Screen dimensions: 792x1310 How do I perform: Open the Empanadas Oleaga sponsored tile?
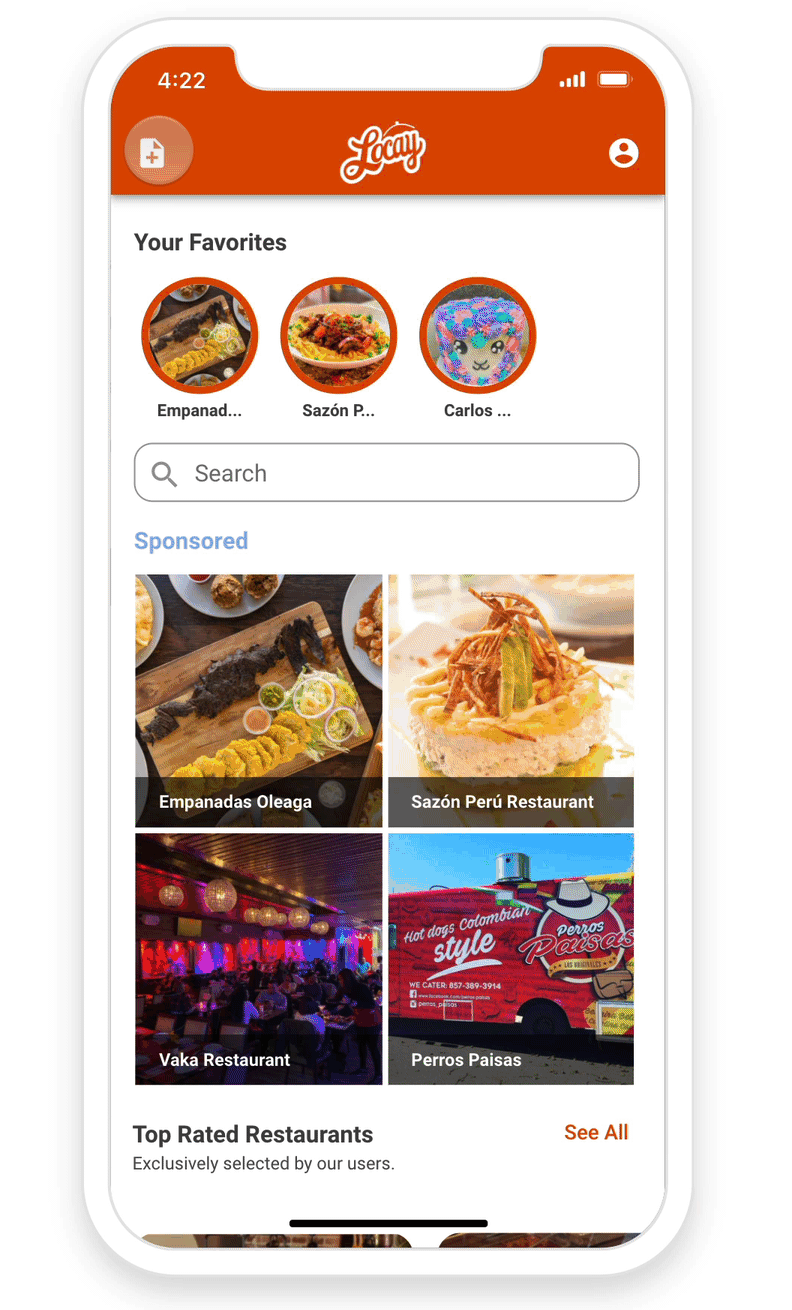click(x=259, y=701)
